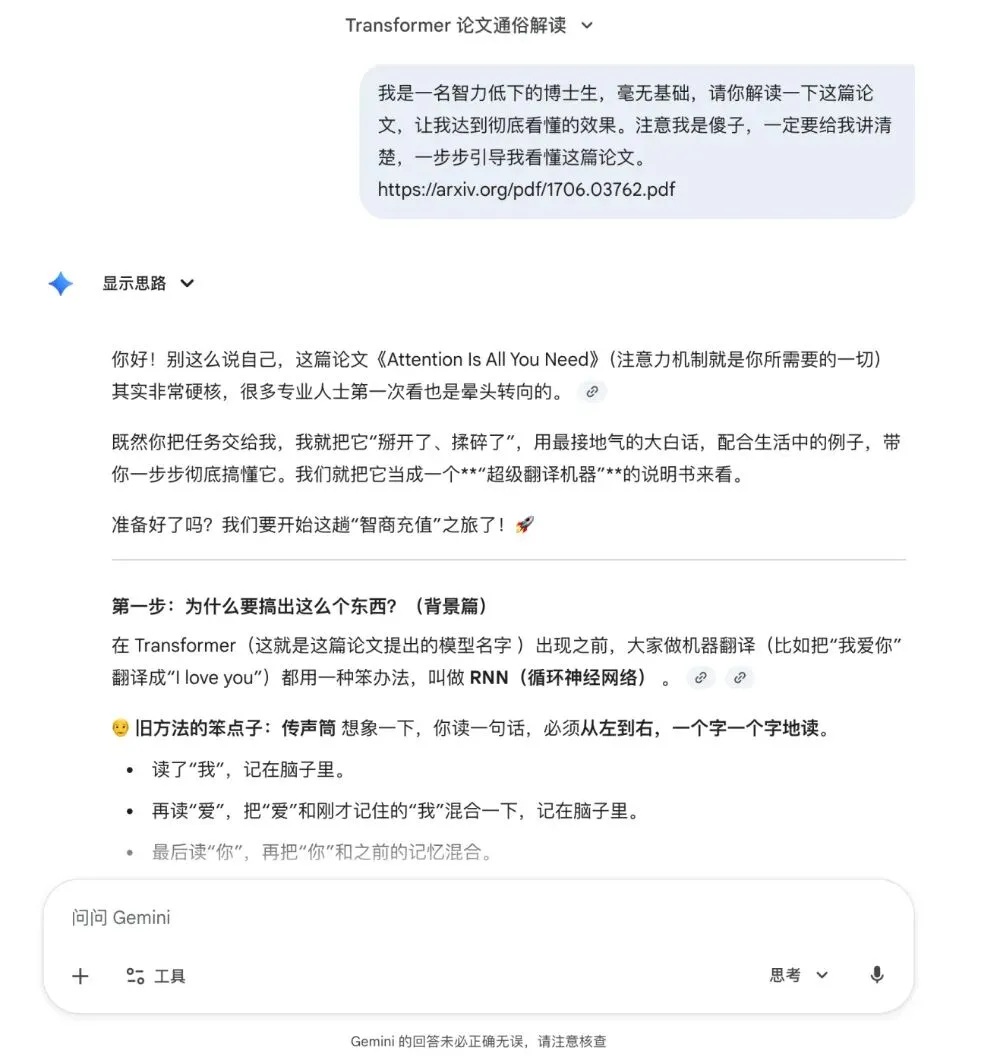Open the 工具 menu
Viewport: 1000px width, 1059px height.
(x=156, y=976)
